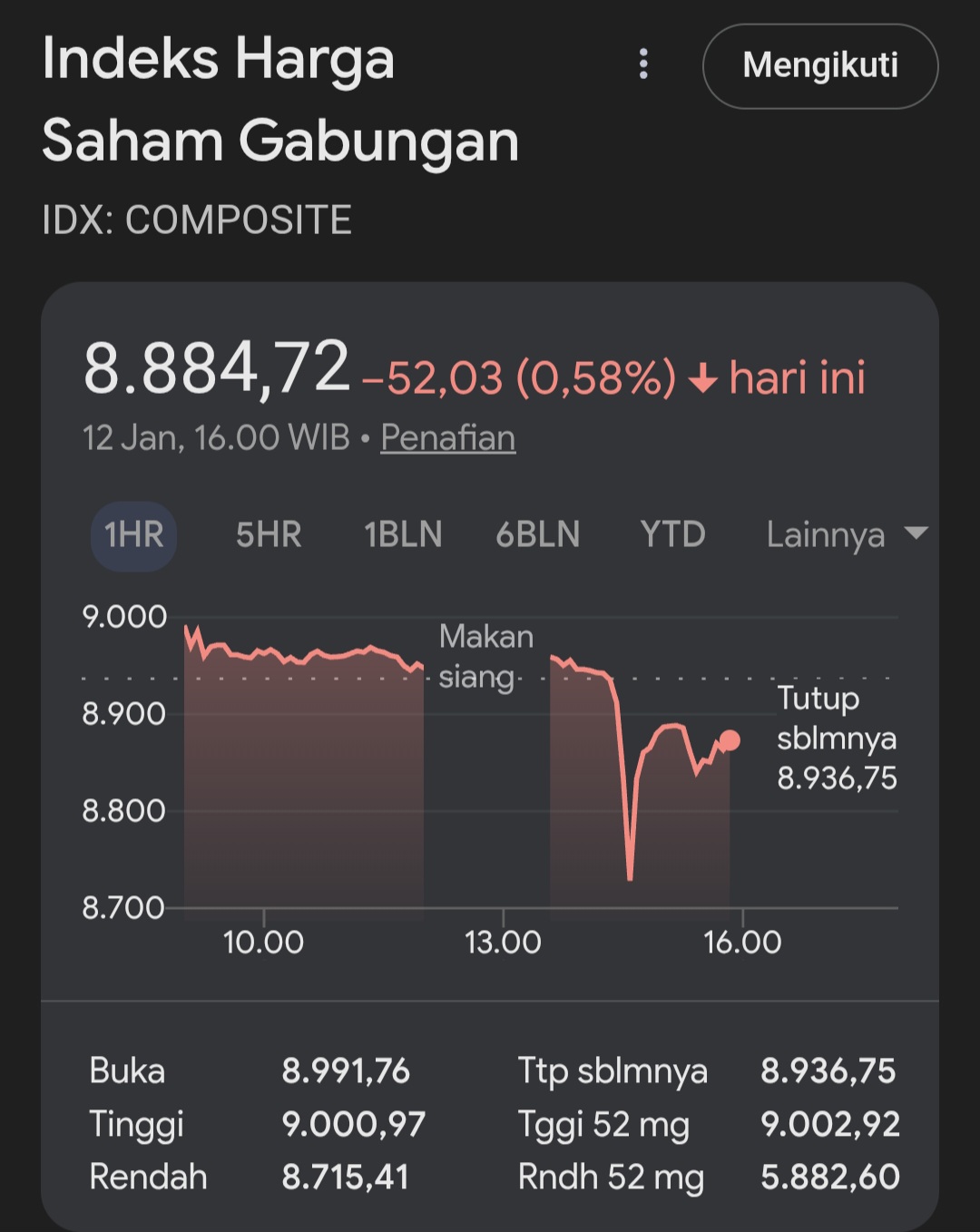
Task: Click the IDX: COMPOSITE ticker label
Action: [198, 219]
